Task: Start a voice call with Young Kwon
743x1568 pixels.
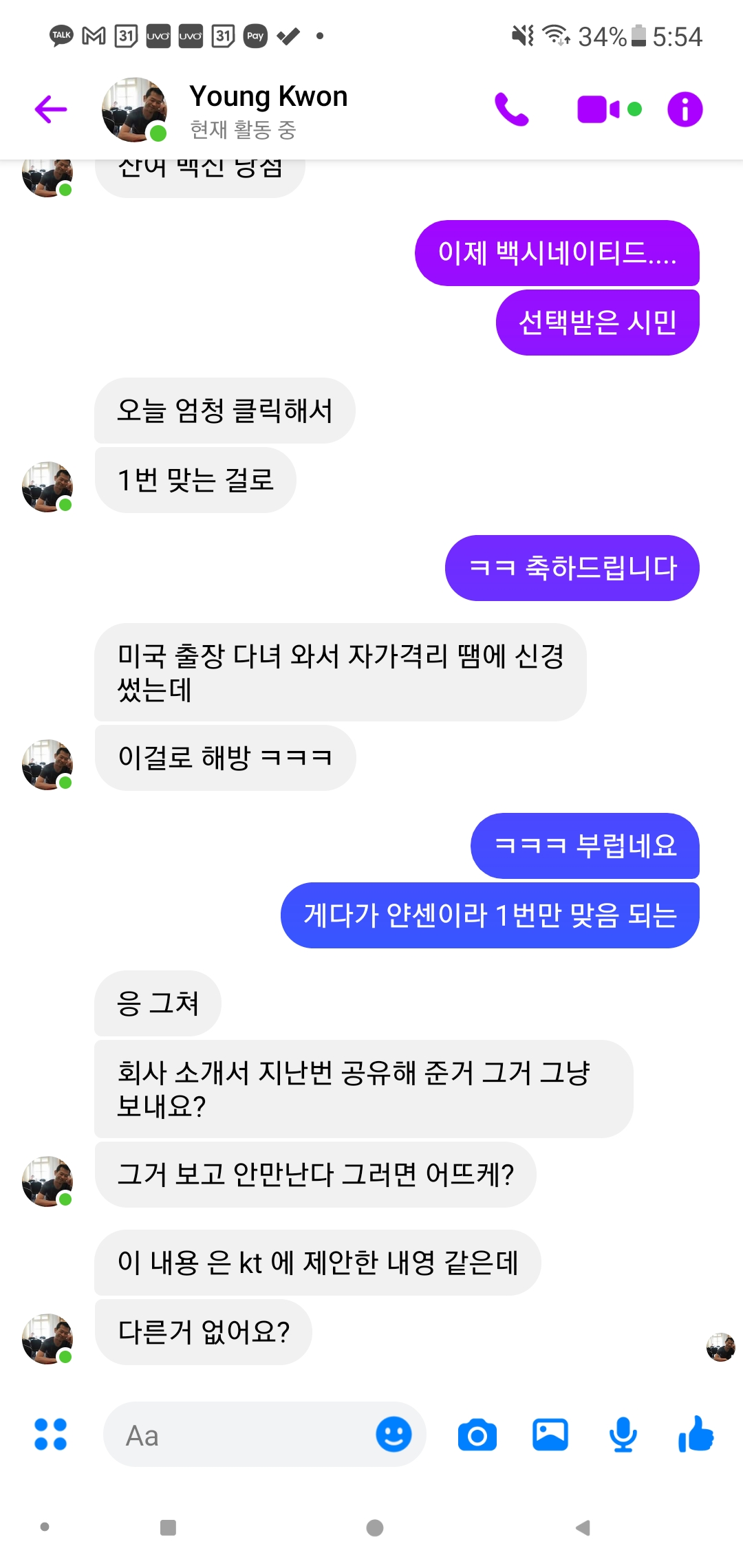Action: pyautogui.click(x=512, y=109)
